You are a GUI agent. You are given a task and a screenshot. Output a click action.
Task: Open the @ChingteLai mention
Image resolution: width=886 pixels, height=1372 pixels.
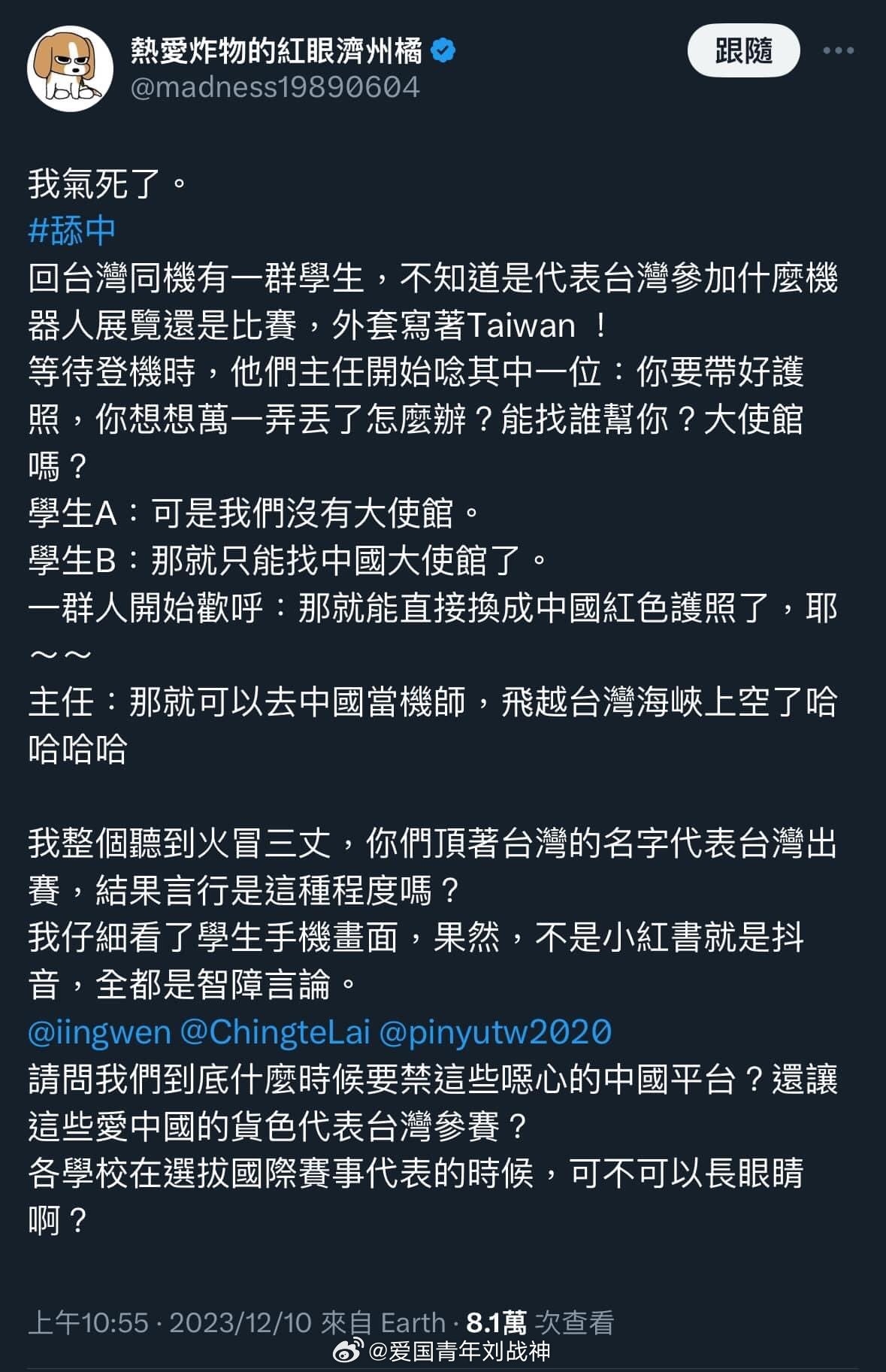tap(275, 1032)
